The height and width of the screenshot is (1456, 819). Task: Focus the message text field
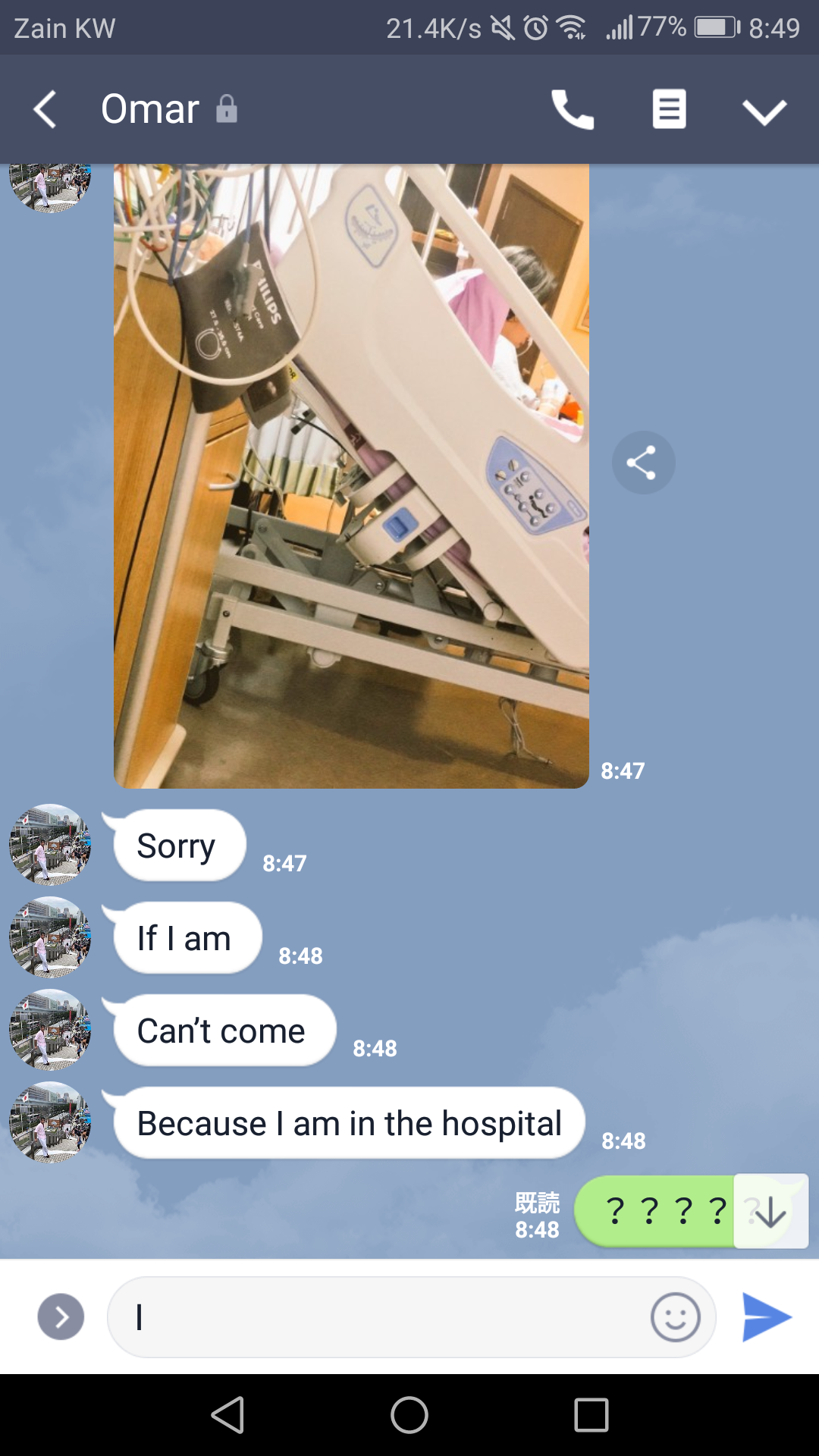(379, 1317)
